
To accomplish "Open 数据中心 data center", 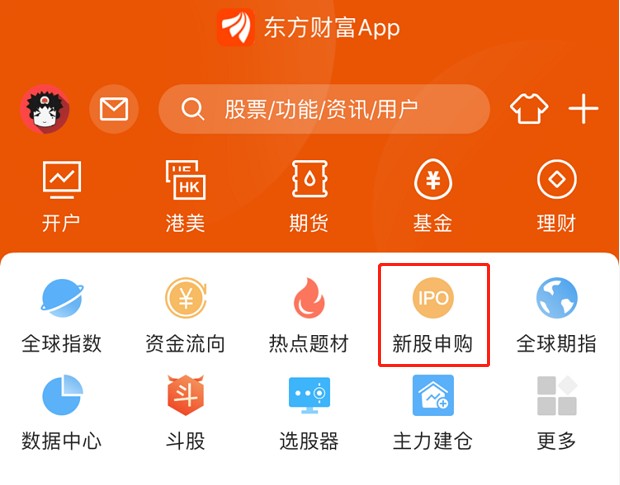I will tap(62, 412).
